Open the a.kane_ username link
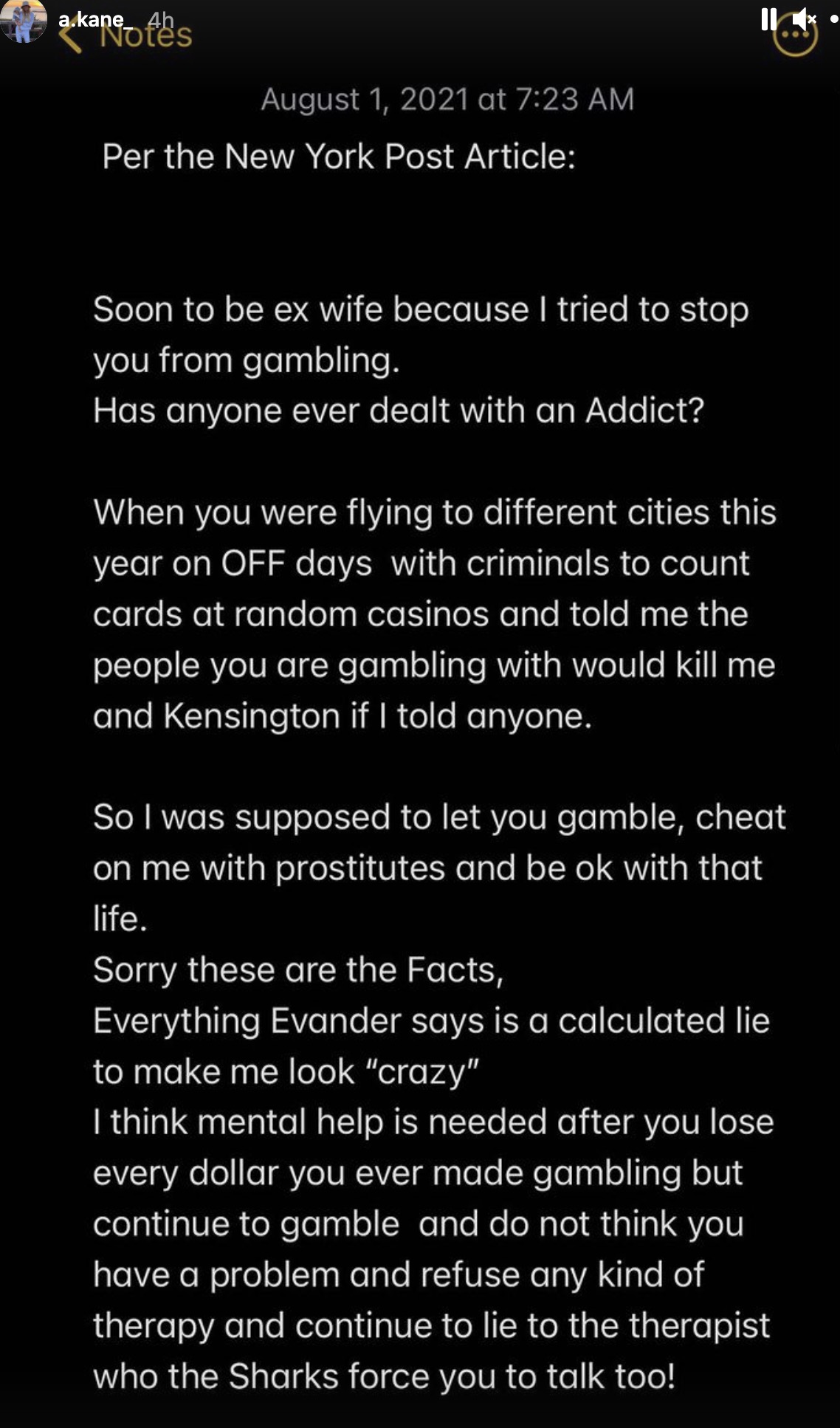The width and height of the screenshot is (840, 1428). pos(90,19)
